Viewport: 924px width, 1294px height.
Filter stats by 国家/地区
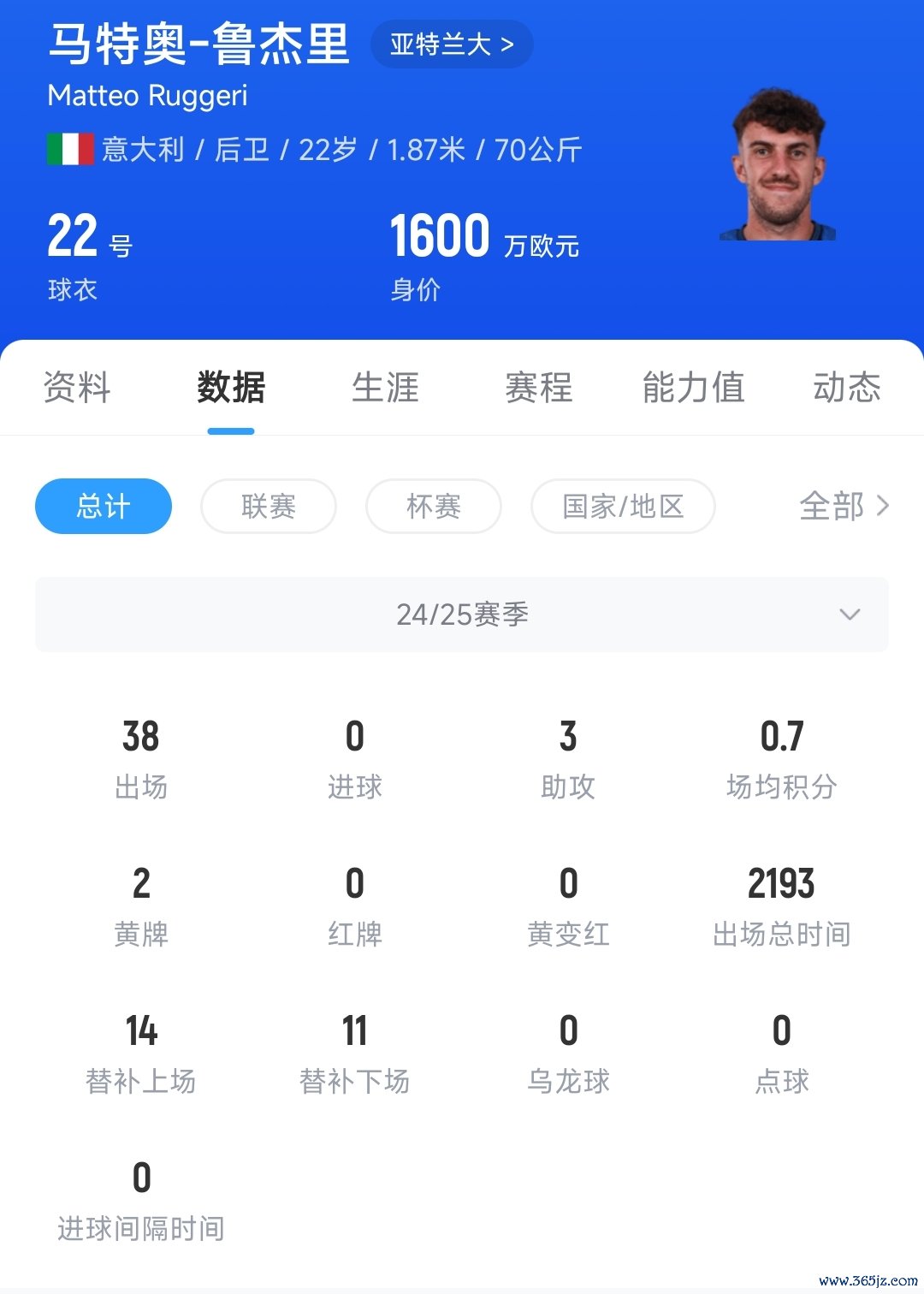click(623, 506)
